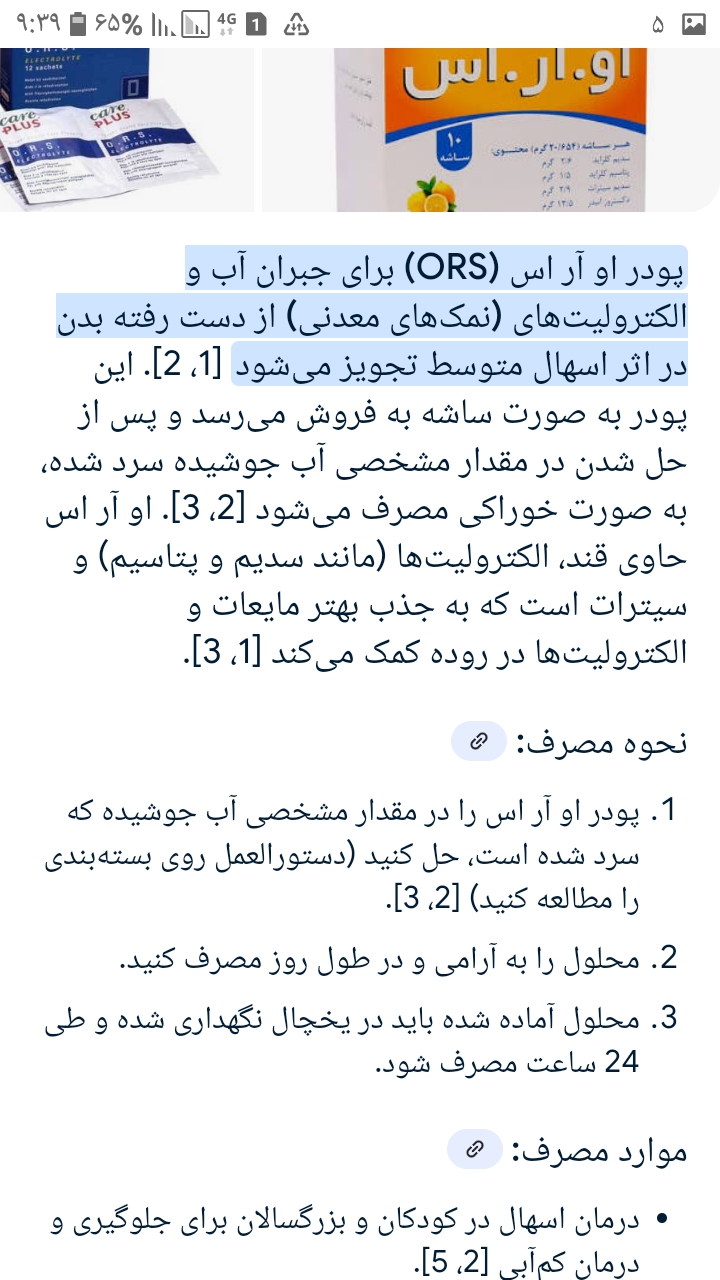This screenshot has height=1280, width=720.
Task: Open source link next to موارد مصرف
Action: tap(475, 1151)
